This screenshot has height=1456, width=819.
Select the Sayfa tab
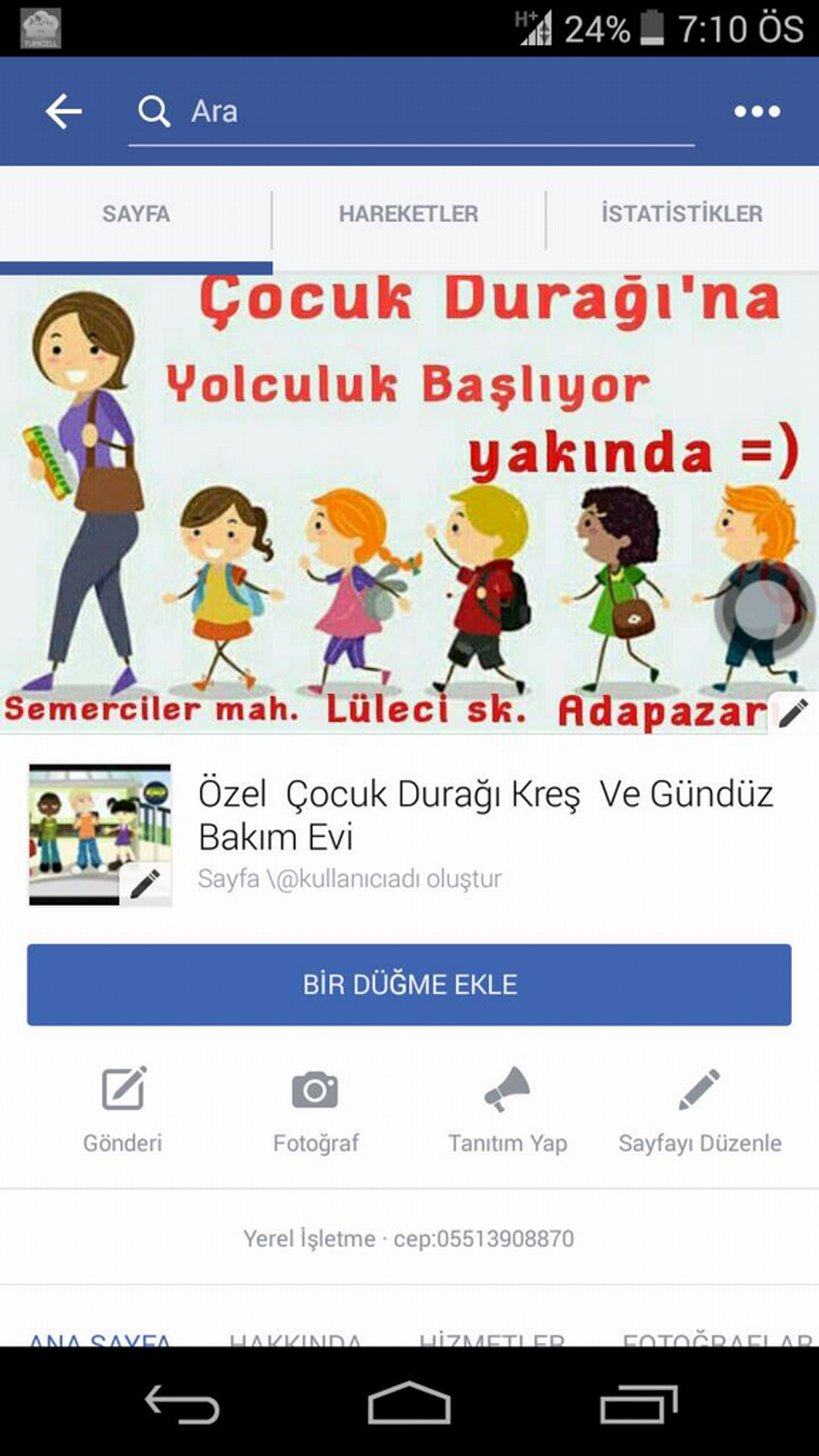pos(136,215)
